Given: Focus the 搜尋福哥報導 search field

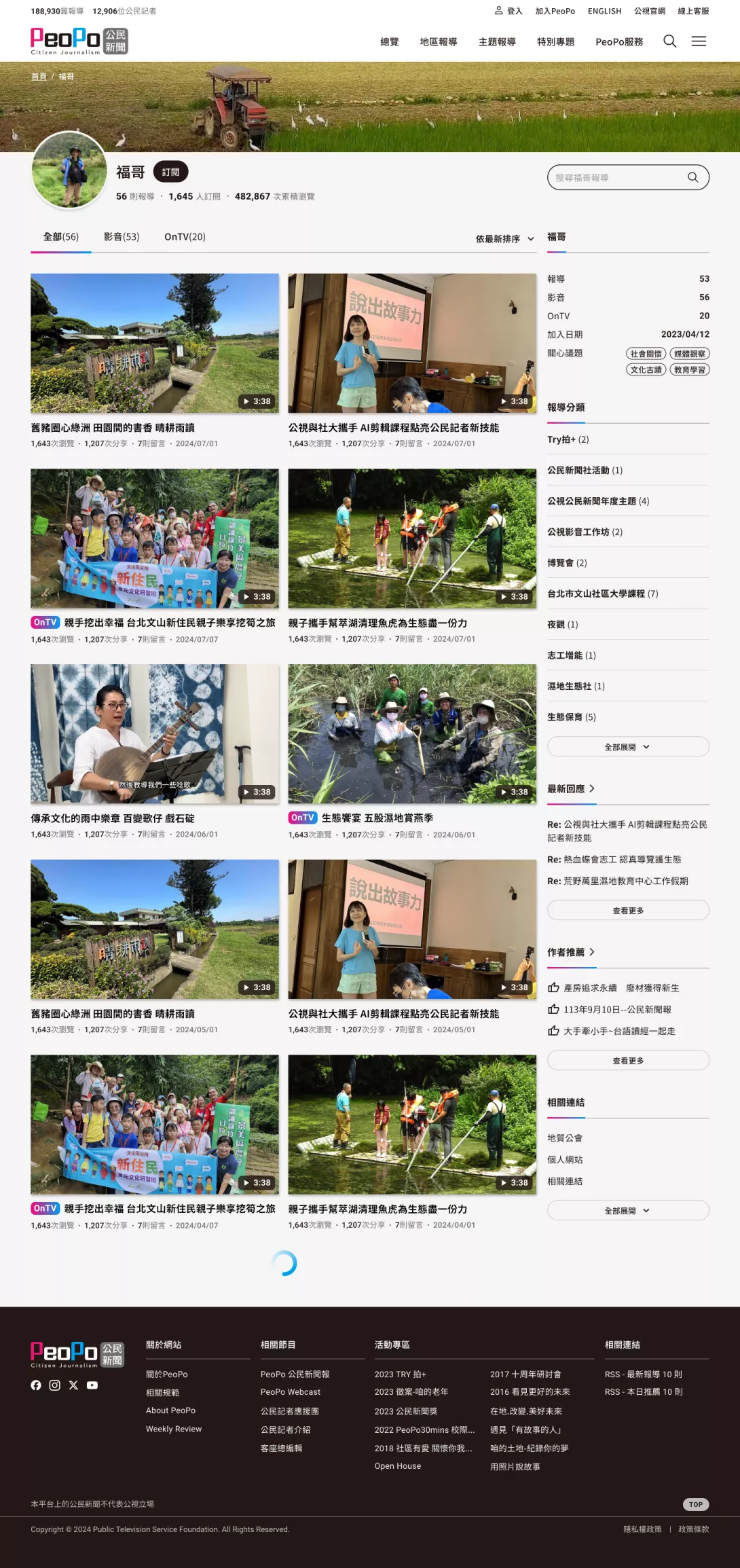Looking at the screenshot, I should [618, 177].
